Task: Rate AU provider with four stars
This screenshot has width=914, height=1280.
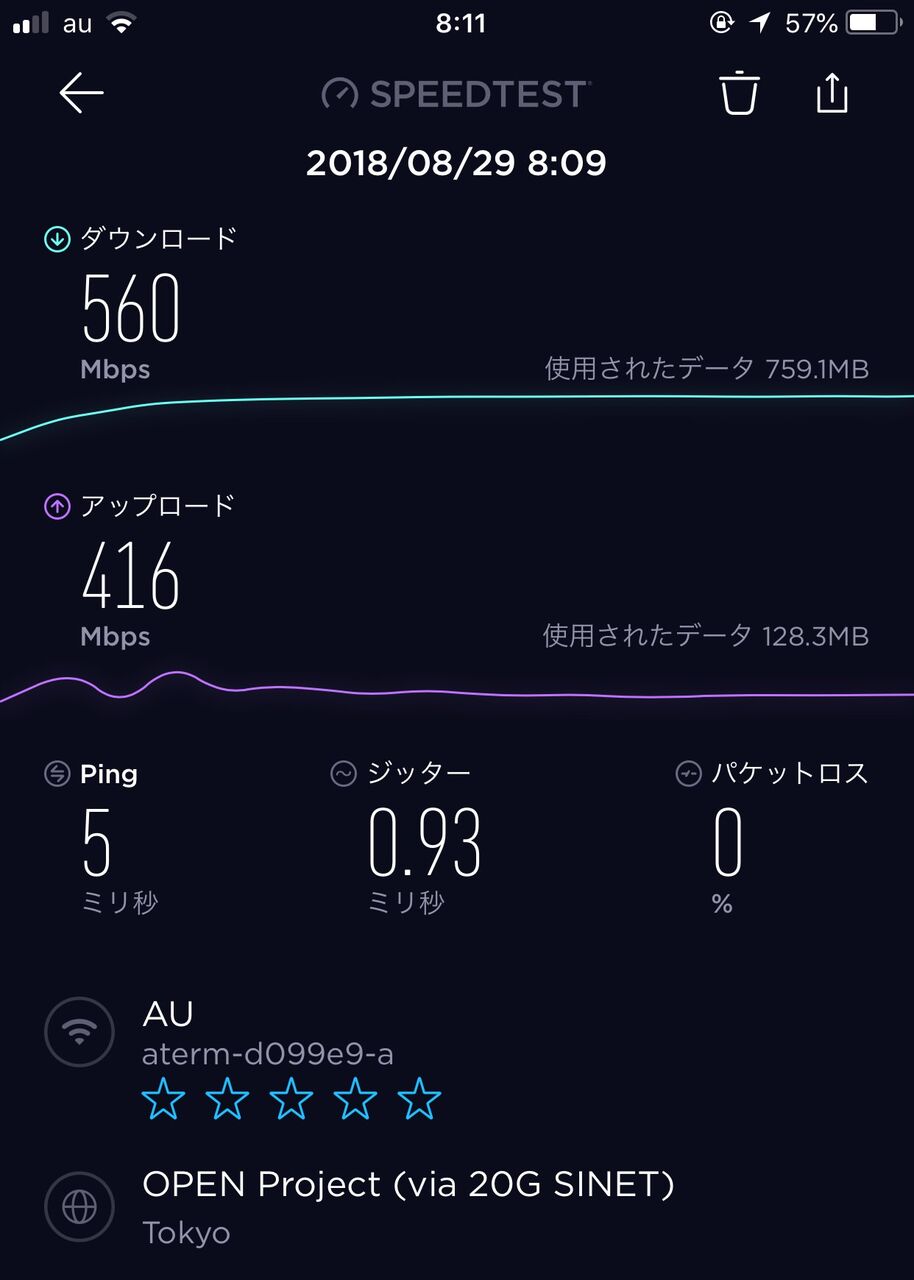Action: 356,1101
